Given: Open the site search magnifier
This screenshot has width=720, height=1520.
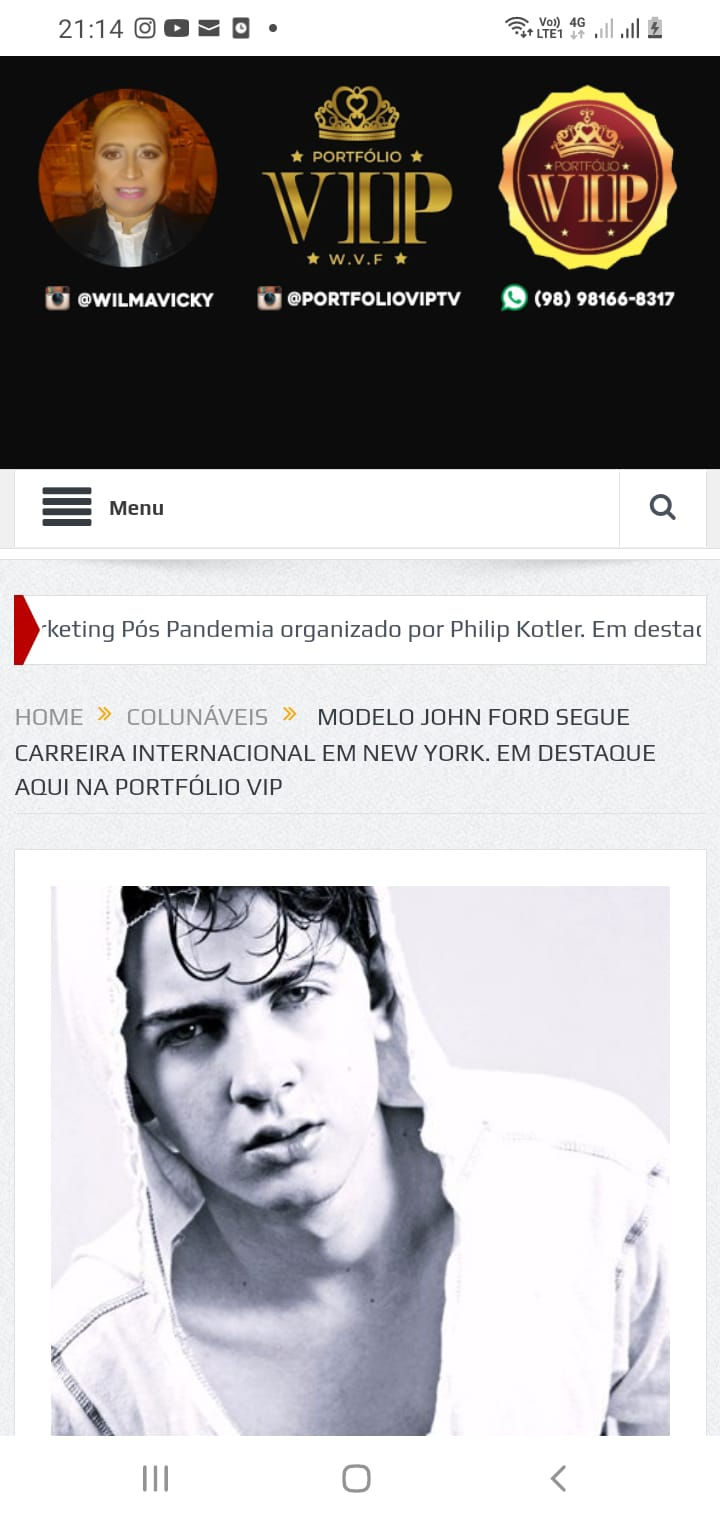Looking at the screenshot, I should (662, 508).
